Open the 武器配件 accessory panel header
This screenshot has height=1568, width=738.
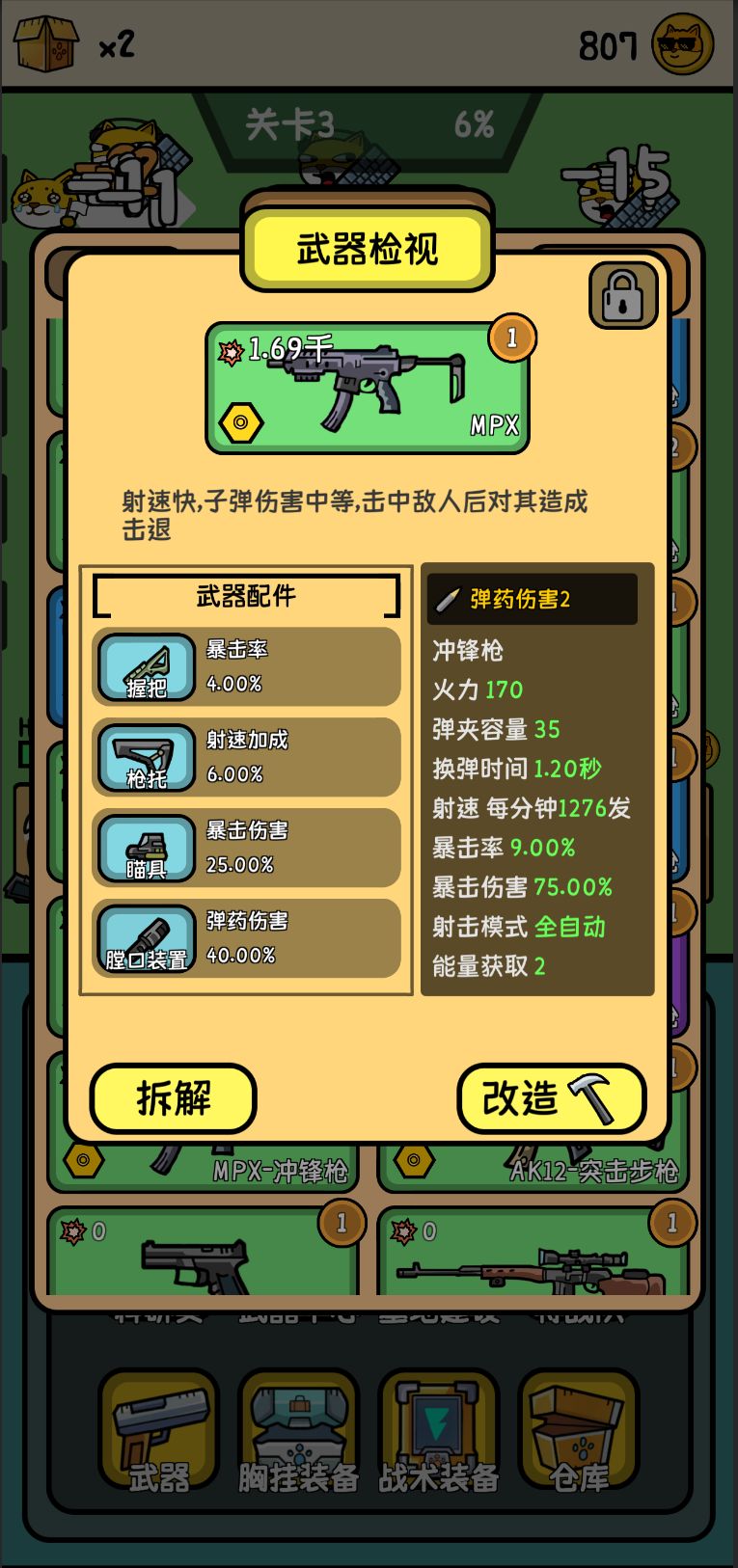coord(245,595)
